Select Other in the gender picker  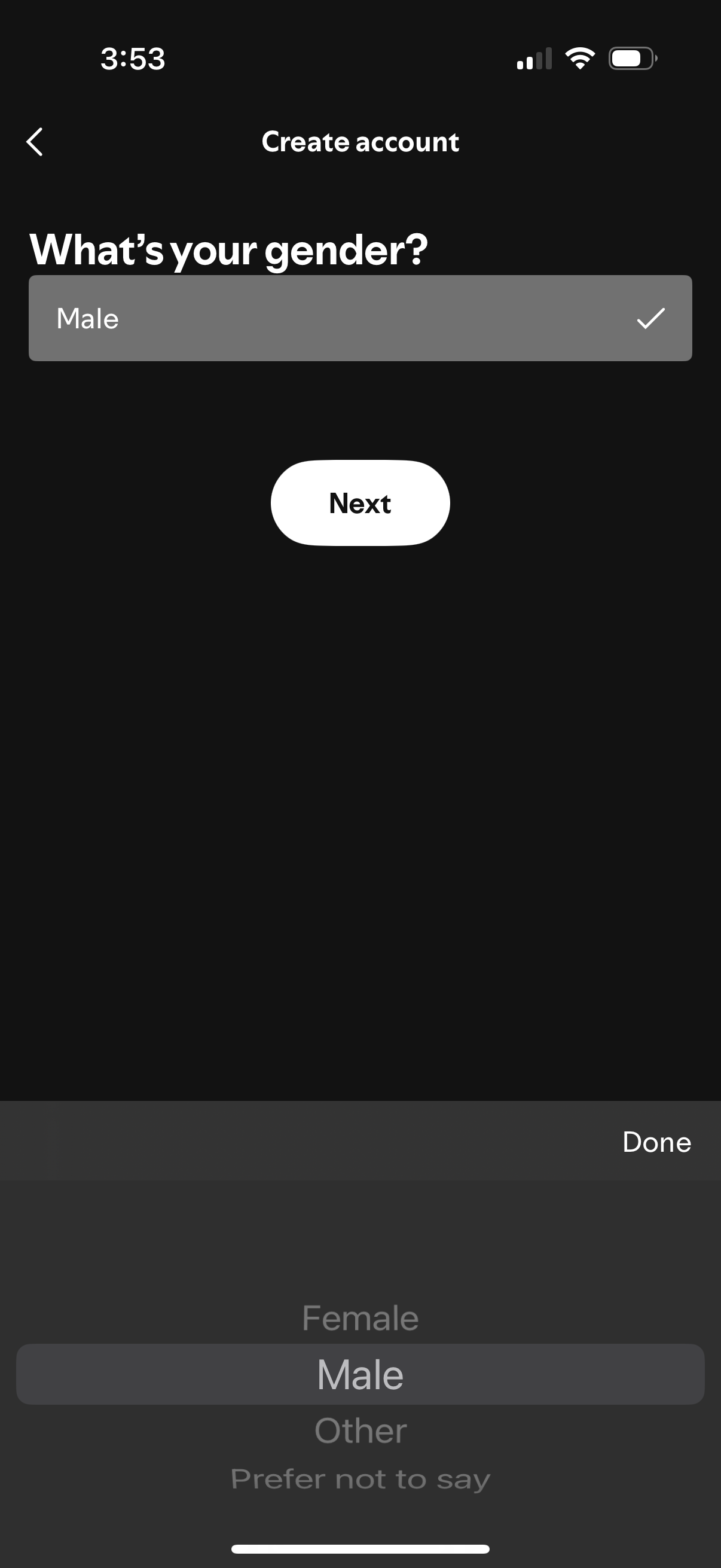point(360,1430)
